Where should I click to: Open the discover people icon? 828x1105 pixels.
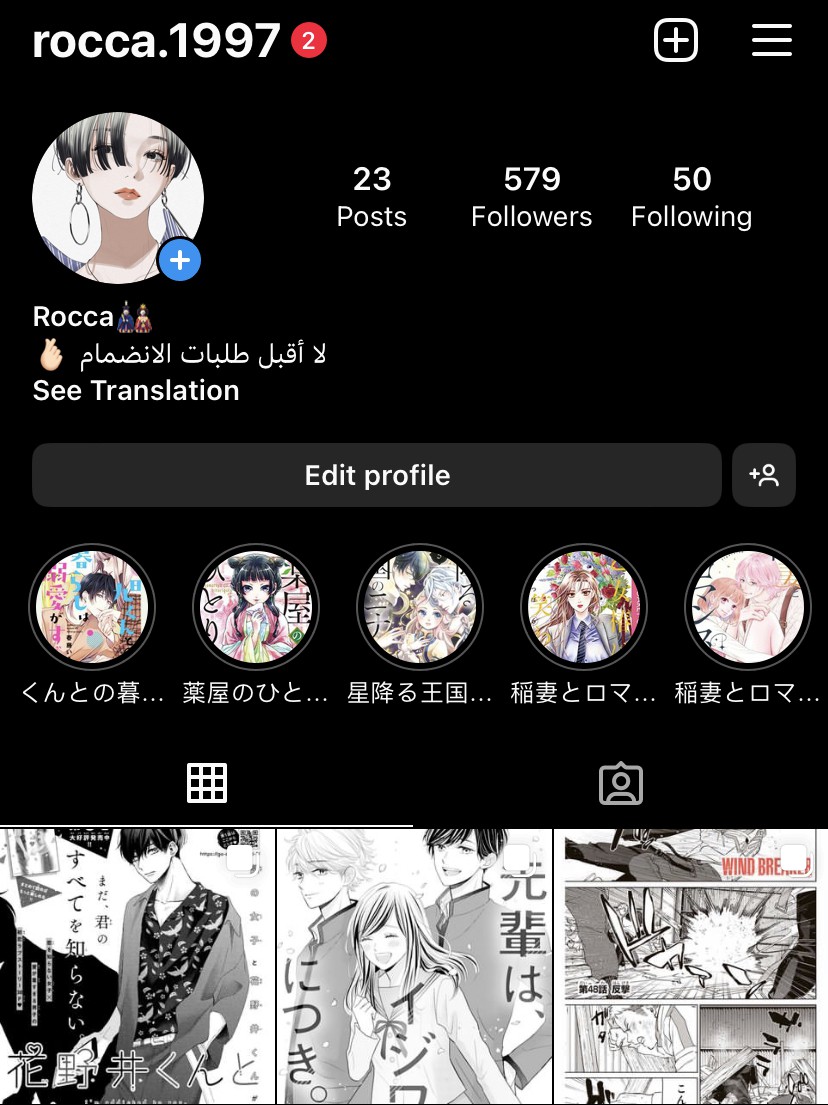pyautogui.click(x=764, y=475)
